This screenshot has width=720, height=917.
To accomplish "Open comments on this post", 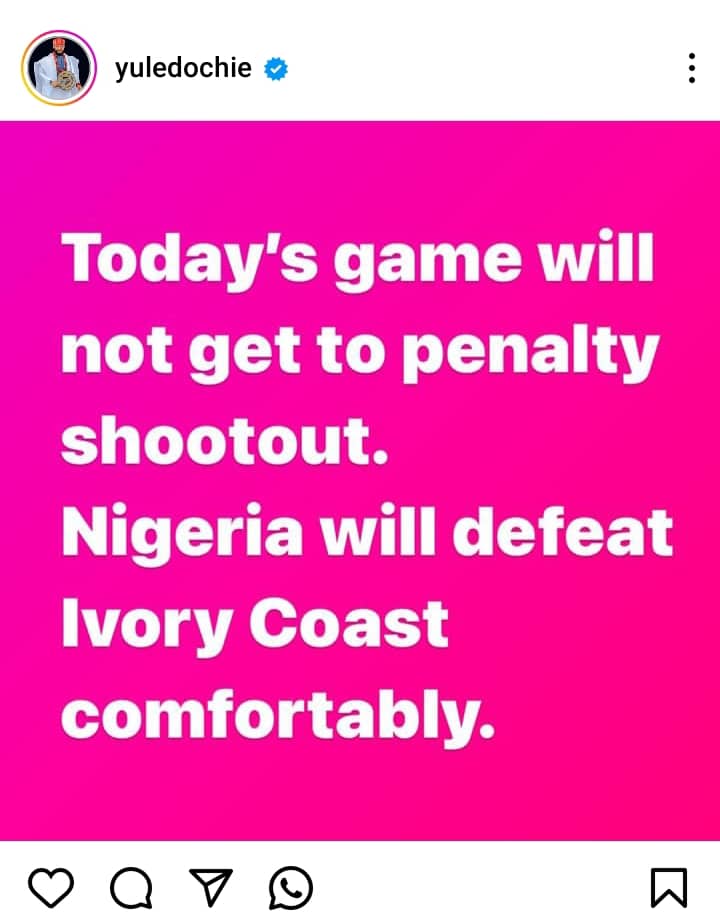I will coord(130,887).
